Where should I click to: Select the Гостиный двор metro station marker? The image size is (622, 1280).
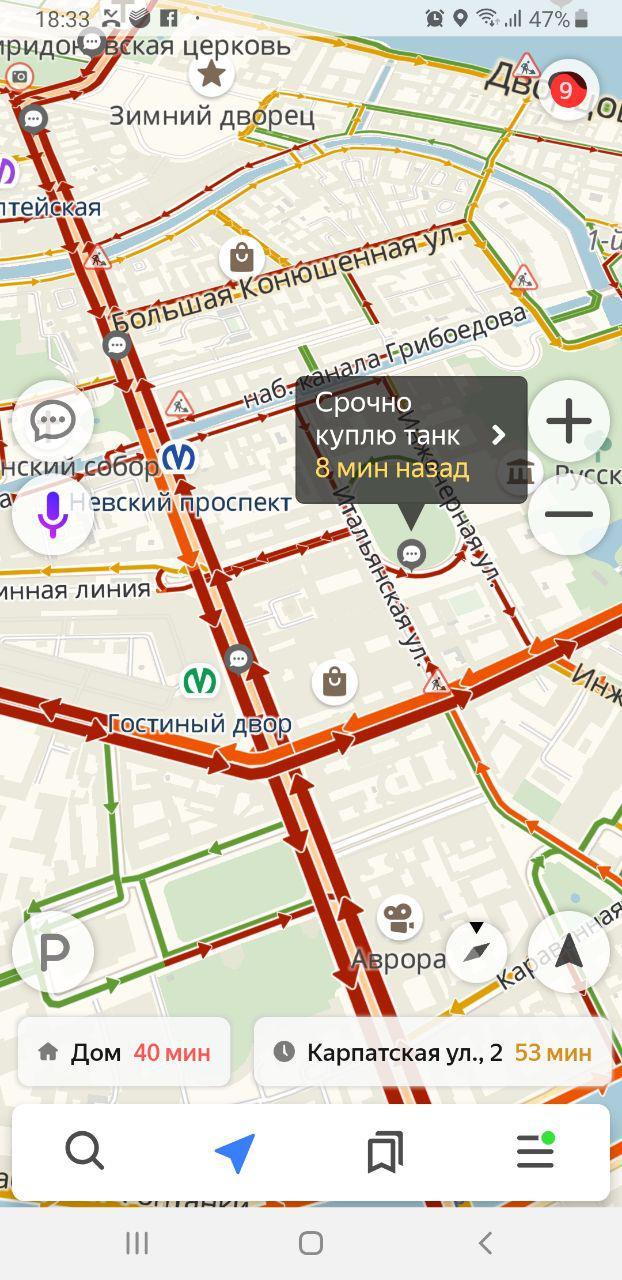pos(200,682)
